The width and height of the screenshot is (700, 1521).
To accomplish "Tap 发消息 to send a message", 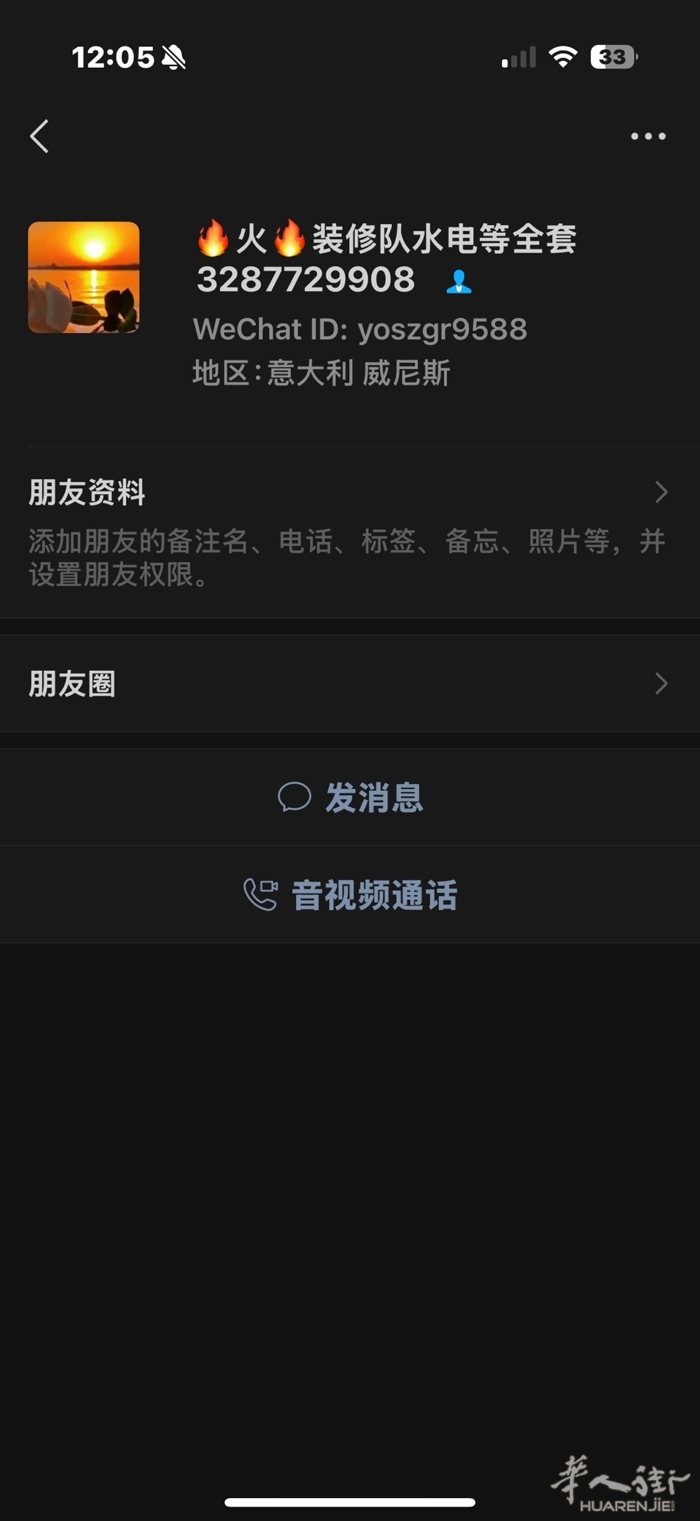I will click(350, 798).
